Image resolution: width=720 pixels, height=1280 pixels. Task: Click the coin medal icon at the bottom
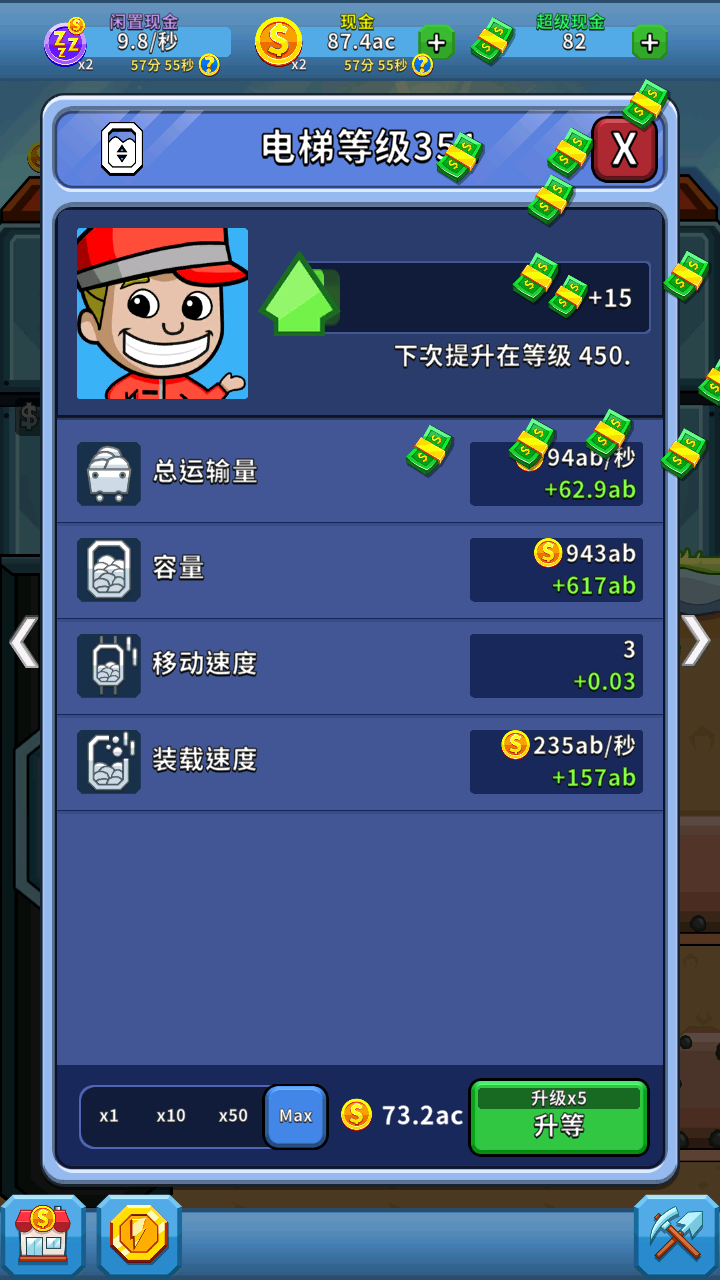click(x=140, y=1237)
